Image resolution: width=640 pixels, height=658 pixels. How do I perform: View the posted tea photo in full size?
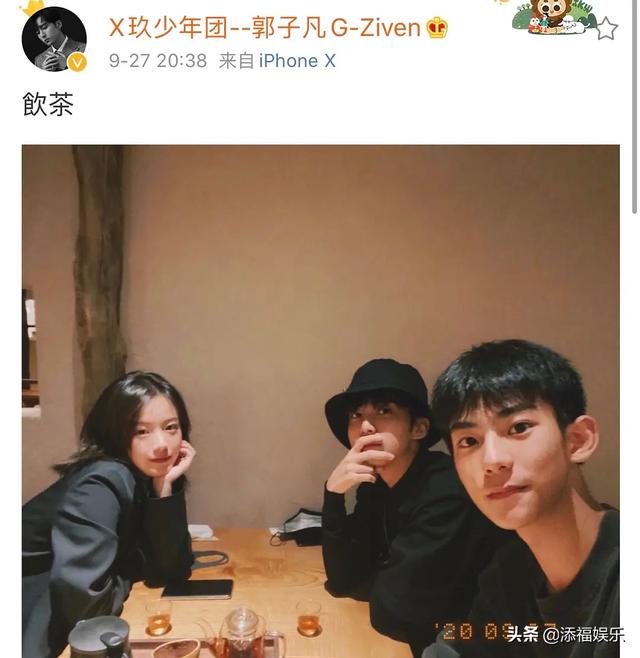(320, 400)
